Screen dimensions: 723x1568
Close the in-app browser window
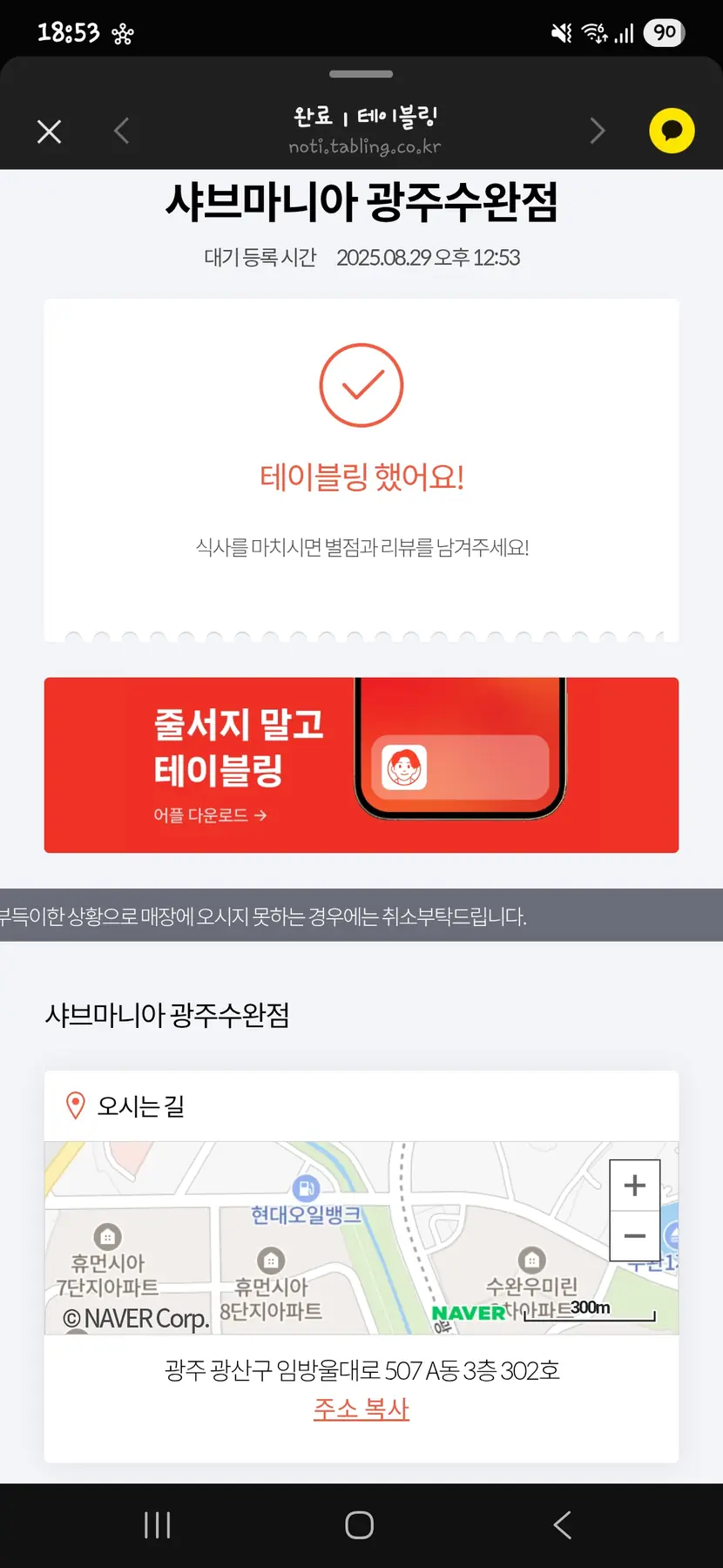[50, 132]
